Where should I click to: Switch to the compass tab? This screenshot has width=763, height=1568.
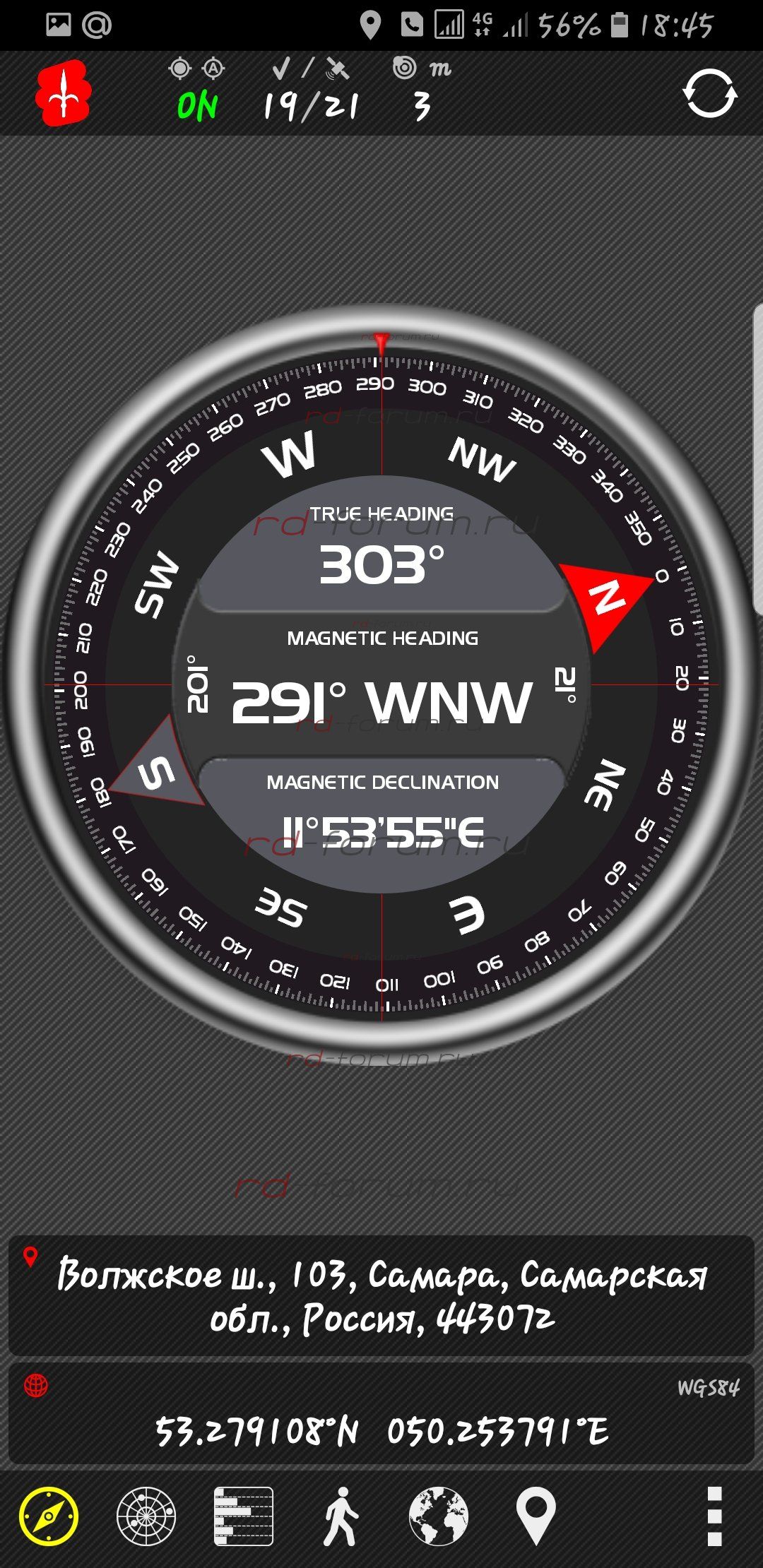49,1516
